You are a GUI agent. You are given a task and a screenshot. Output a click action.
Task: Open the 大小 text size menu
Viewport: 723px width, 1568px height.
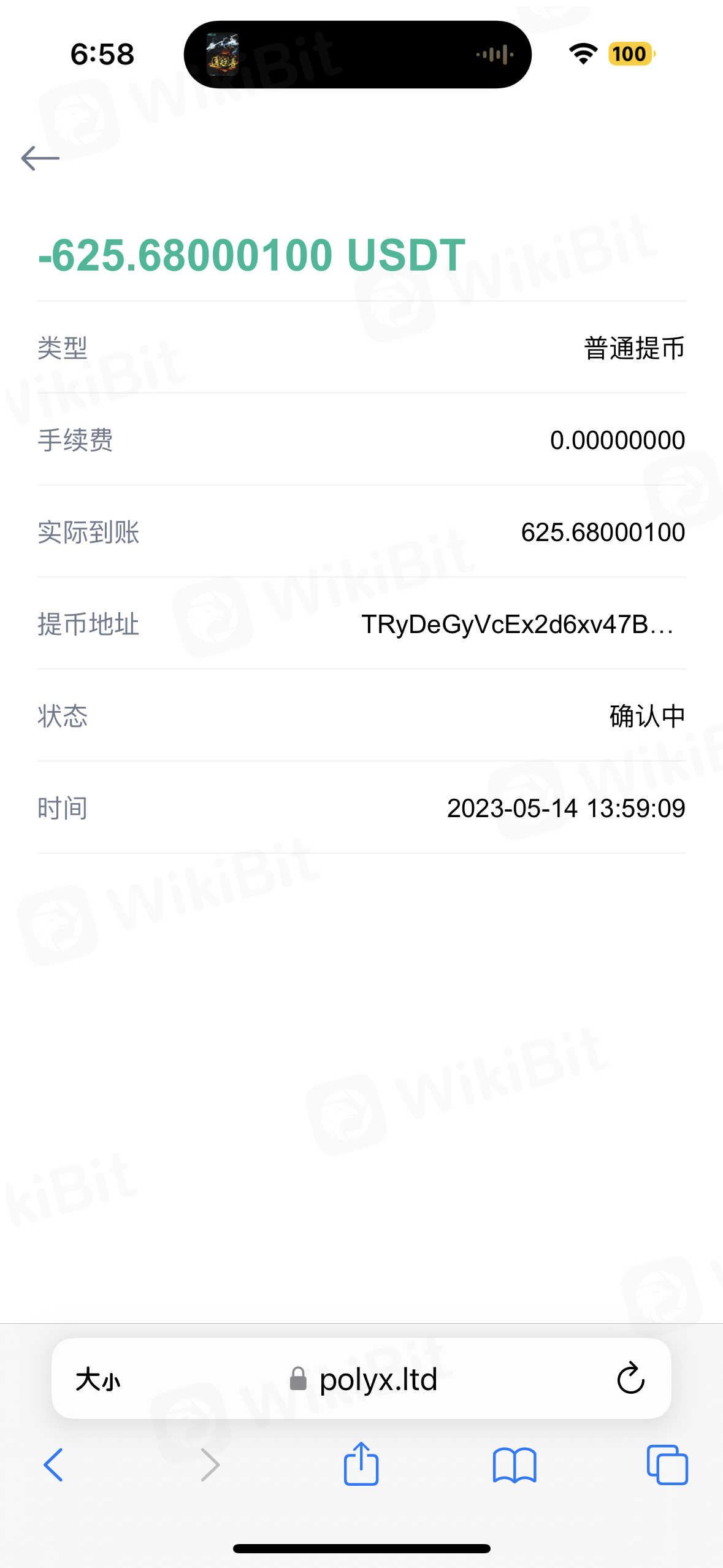point(98,1380)
